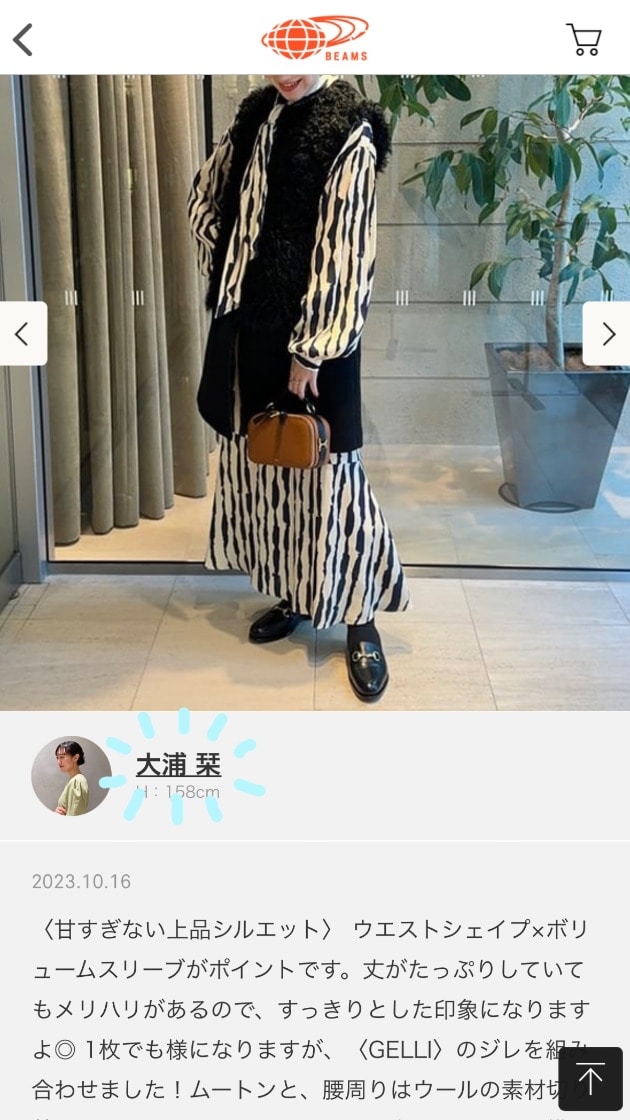Go back using the top-left arrow
This screenshot has height=1120, width=630.
point(23,40)
